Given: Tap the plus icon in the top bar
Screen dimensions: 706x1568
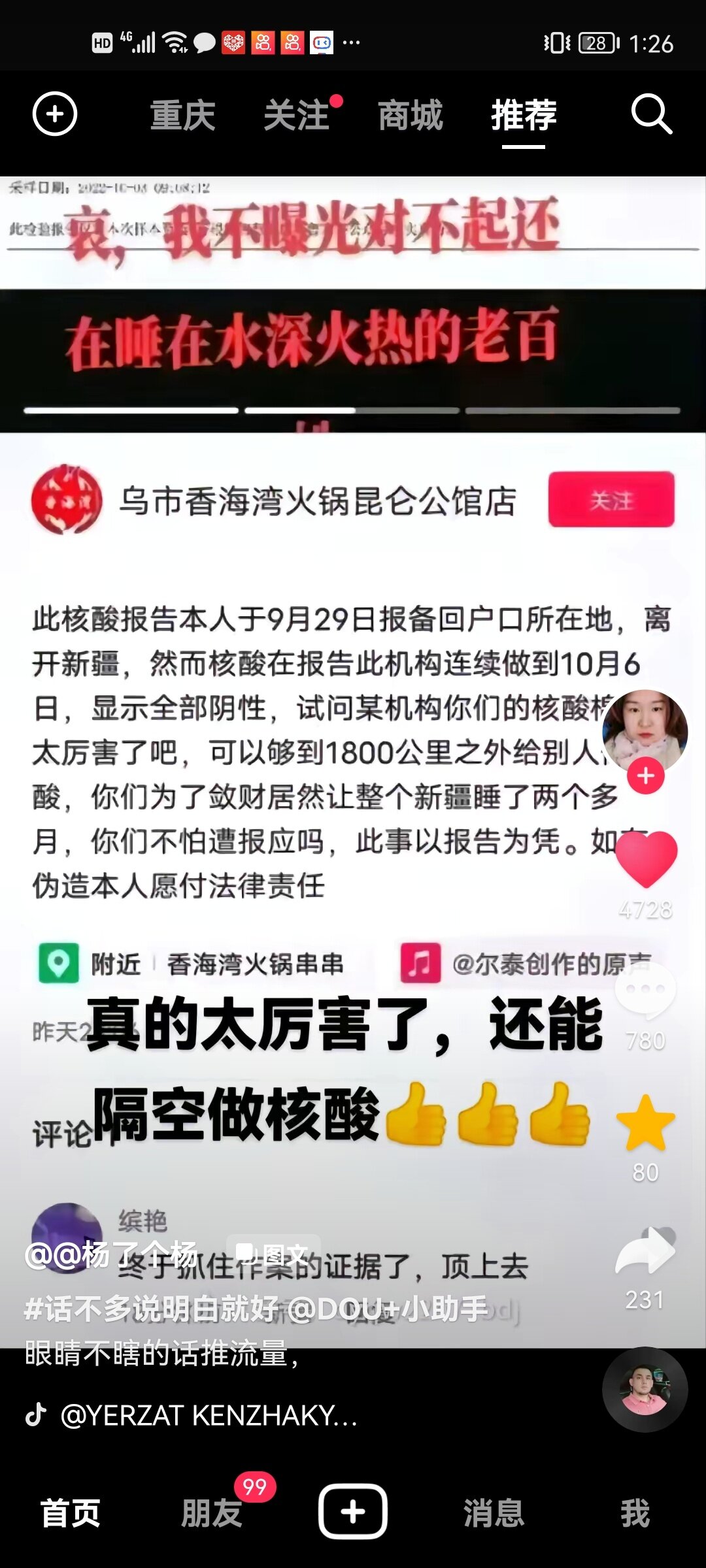Looking at the screenshot, I should [55, 114].
